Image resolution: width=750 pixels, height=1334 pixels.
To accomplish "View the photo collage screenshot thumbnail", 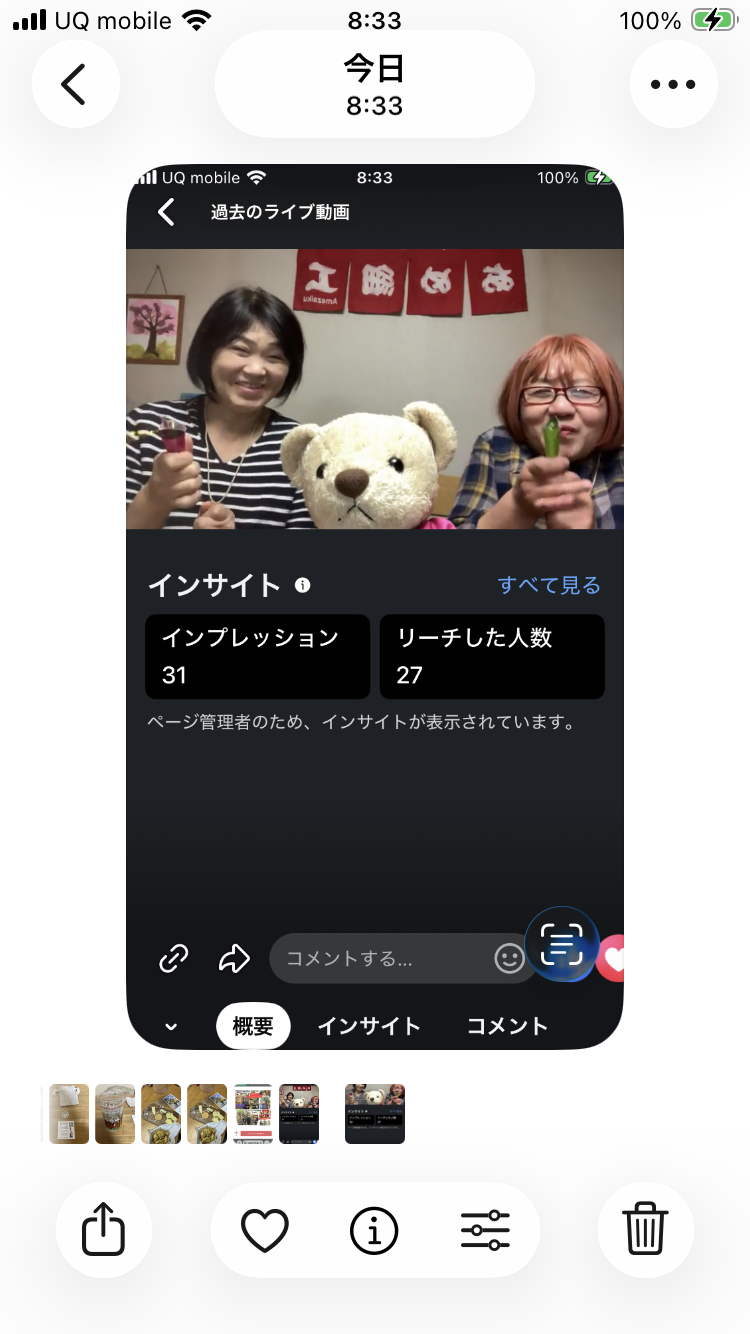I will 253,1113.
